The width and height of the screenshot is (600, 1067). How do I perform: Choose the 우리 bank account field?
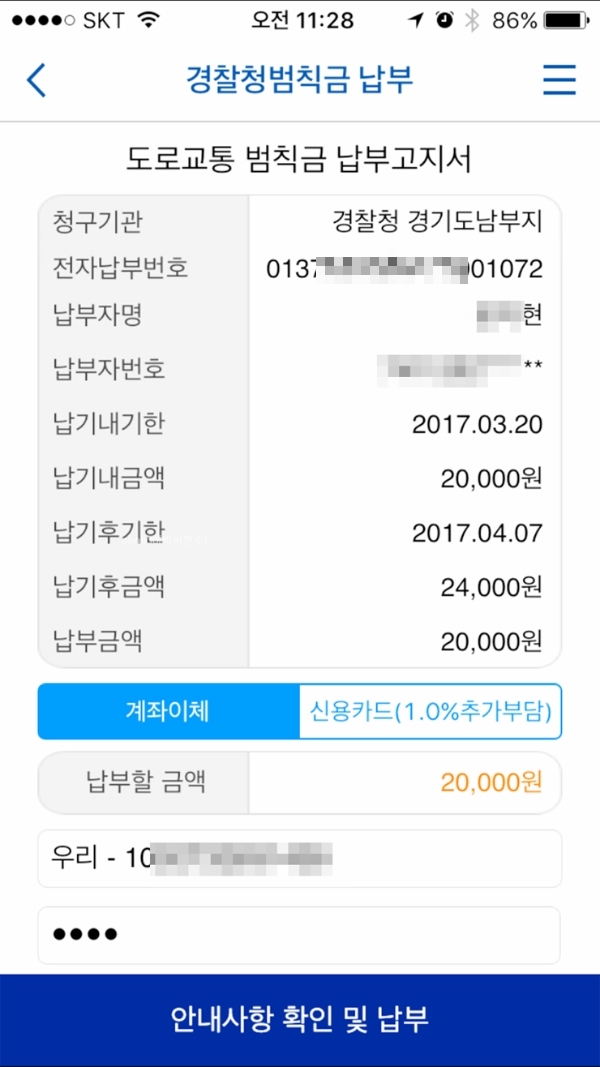point(299,859)
